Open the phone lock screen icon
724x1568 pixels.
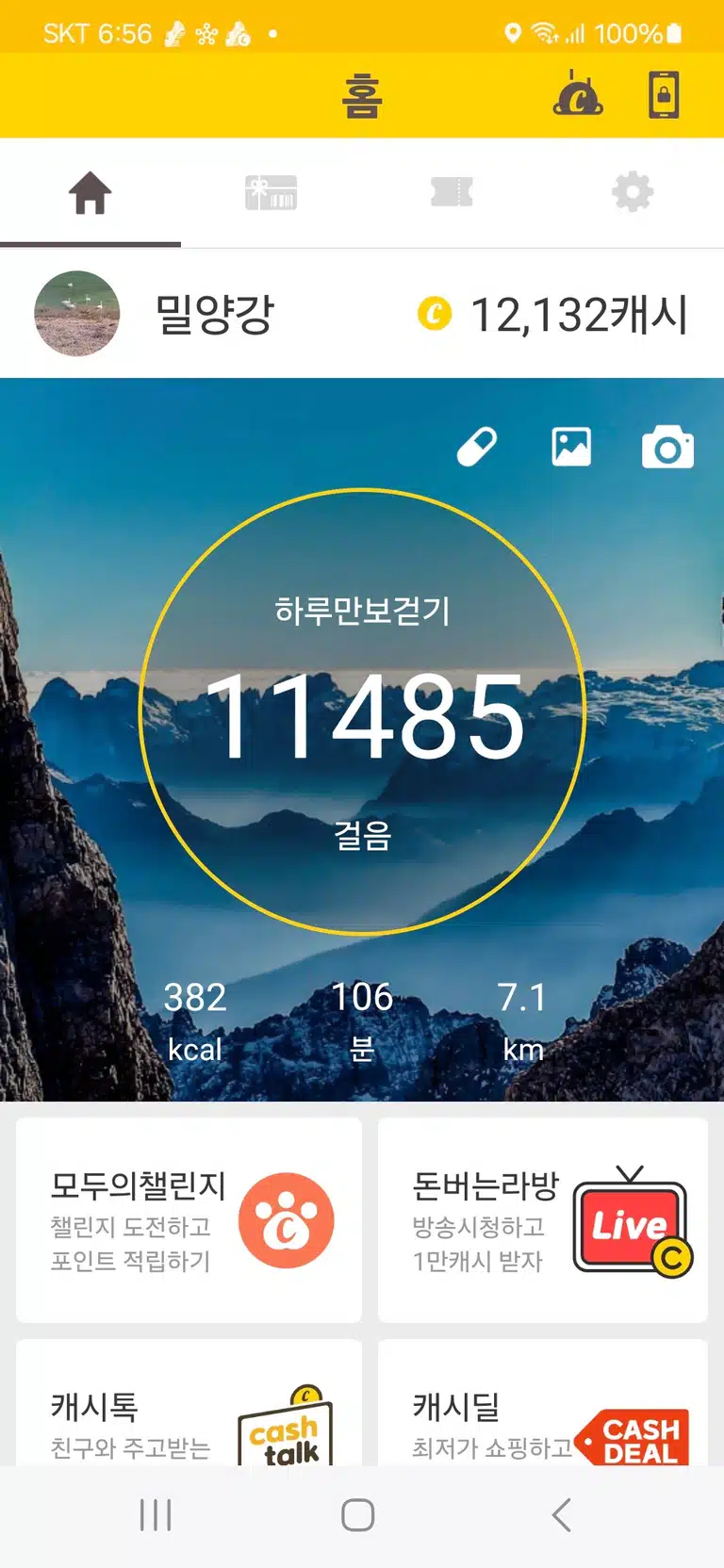[664, 94]
